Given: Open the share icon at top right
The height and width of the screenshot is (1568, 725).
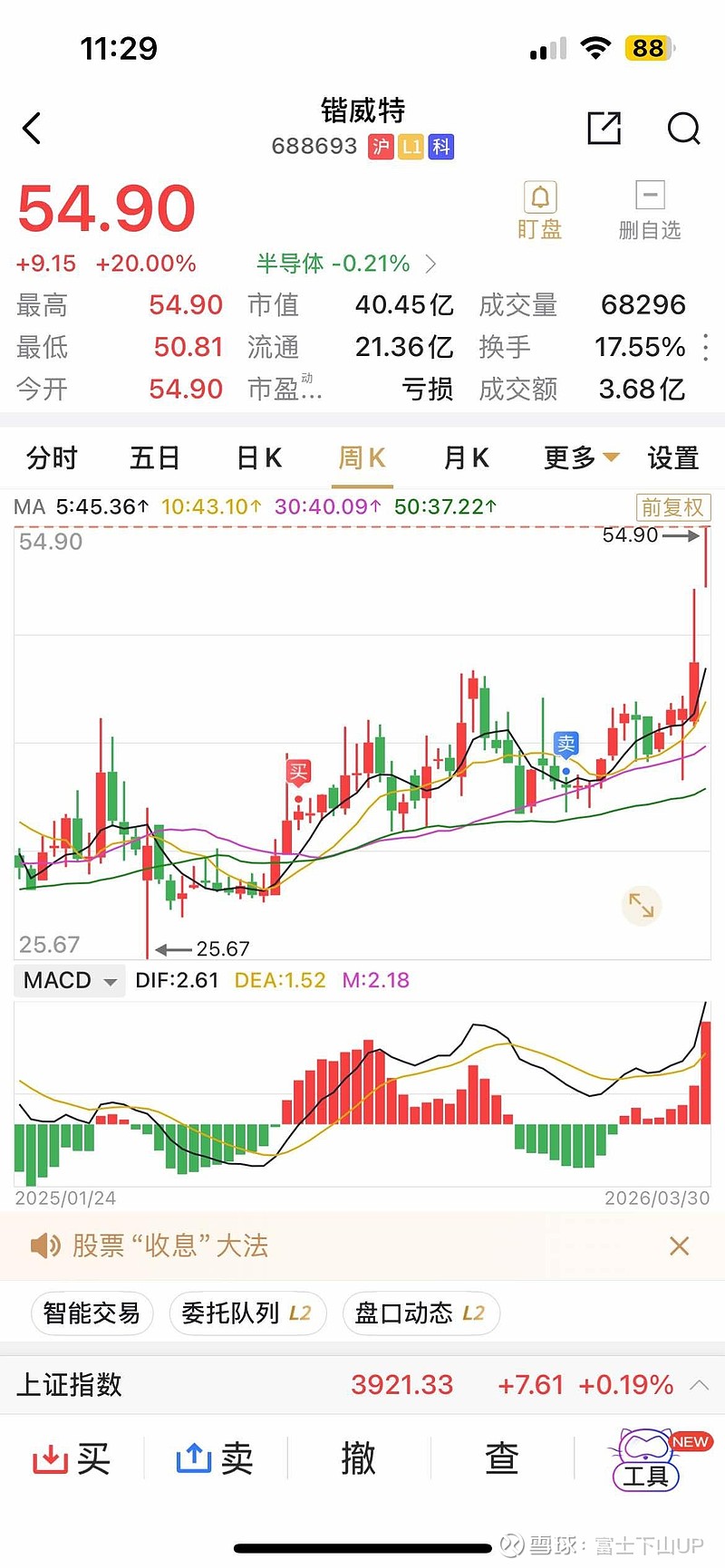Looking at the screenshot, I should click(x=604, y=129).
